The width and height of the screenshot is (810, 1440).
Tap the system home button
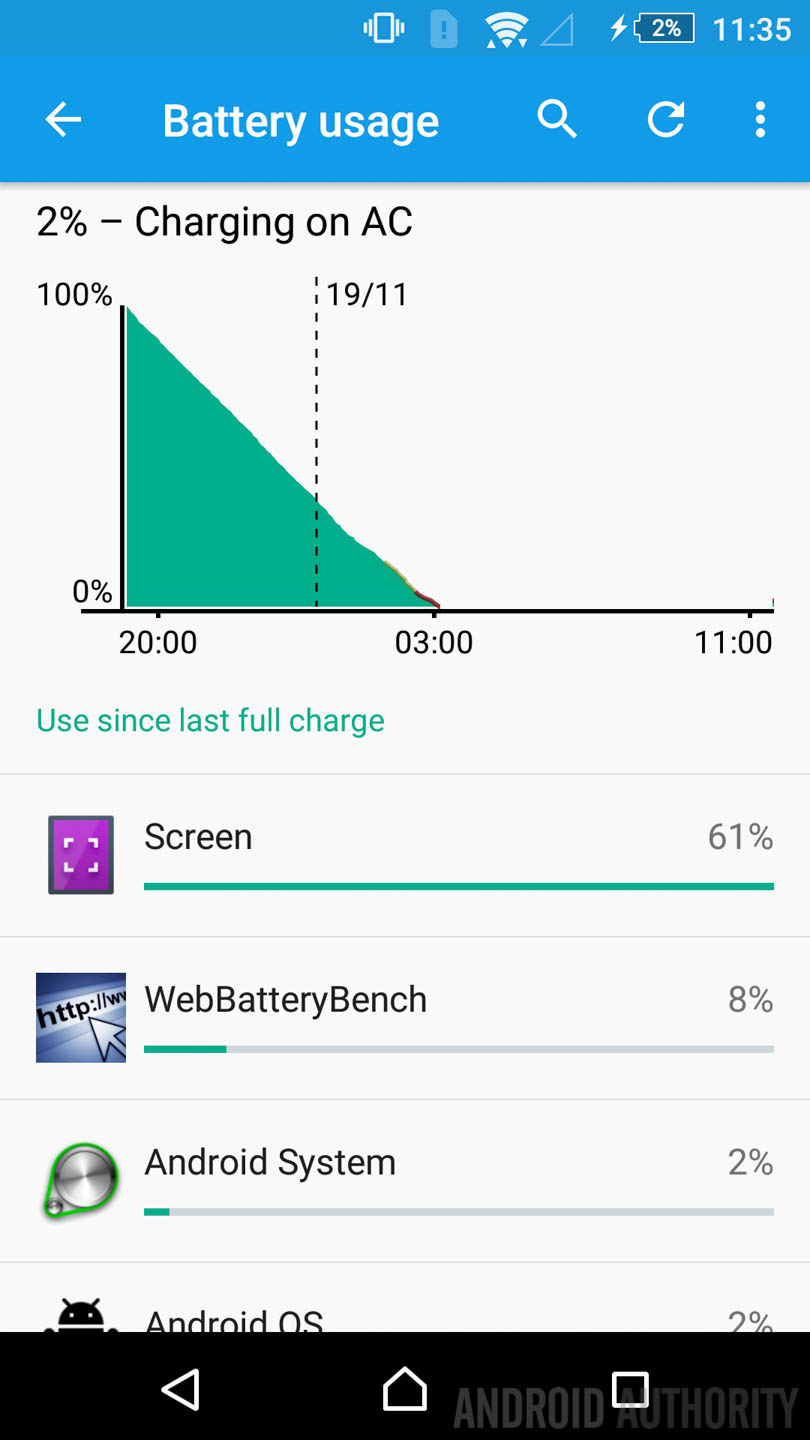coord(404,1388)
